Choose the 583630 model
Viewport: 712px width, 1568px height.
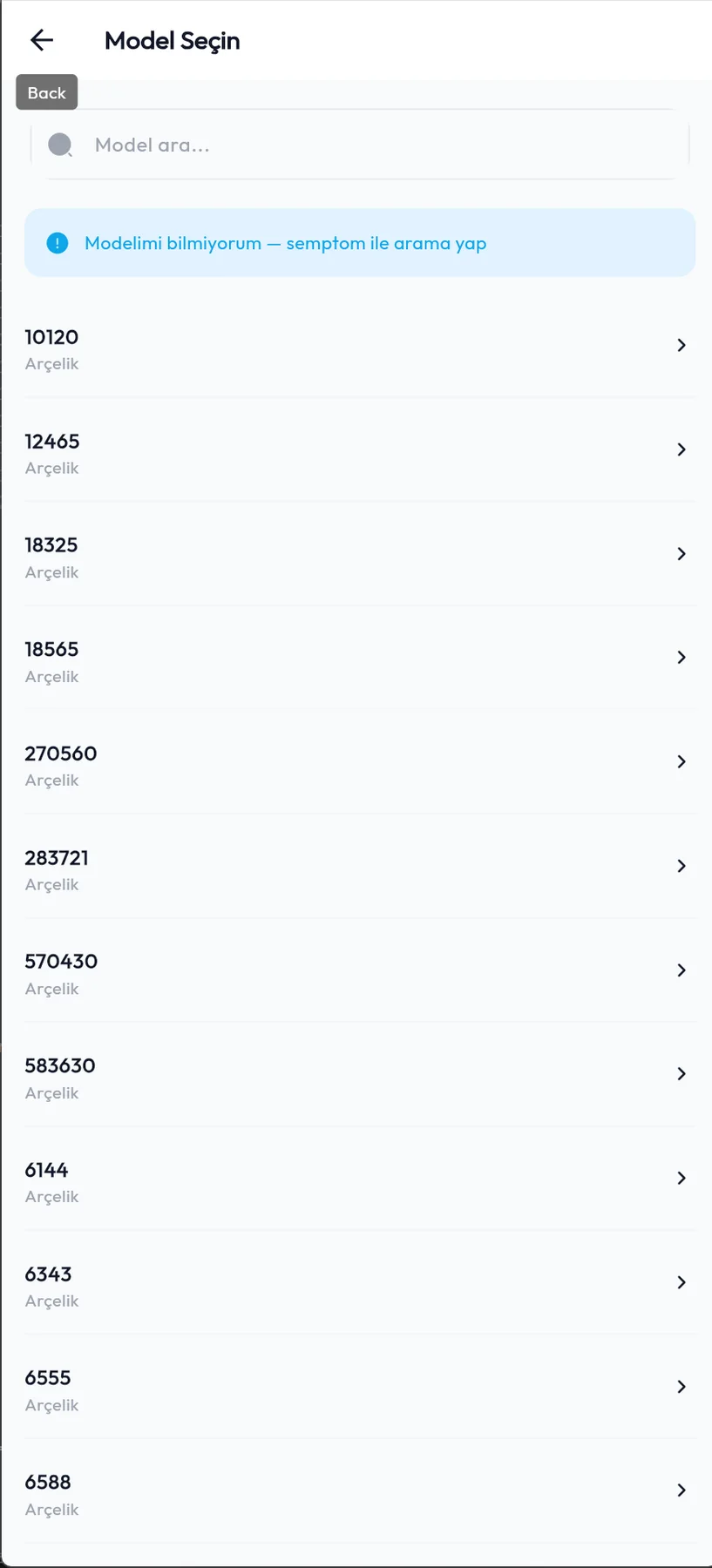click(360, 1074)
